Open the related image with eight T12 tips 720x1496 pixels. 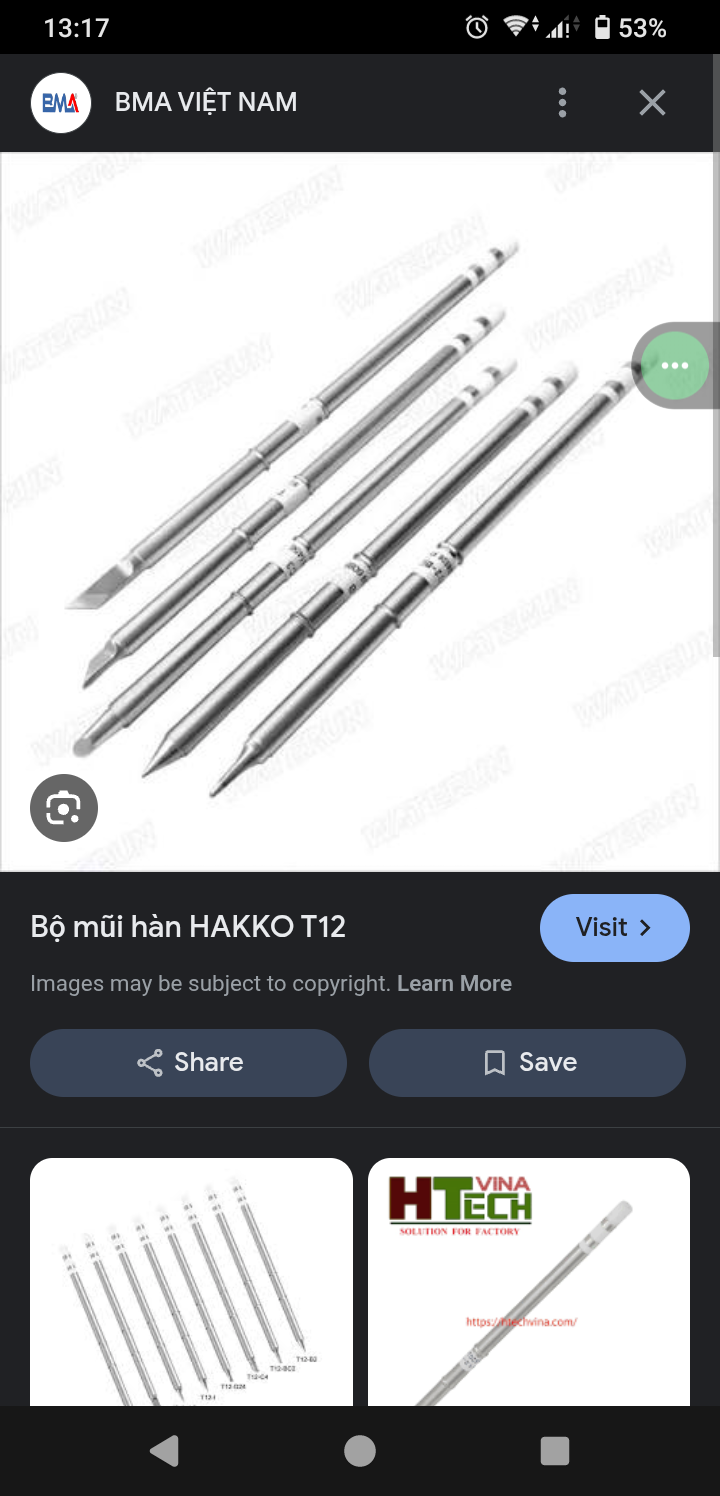191,1282
